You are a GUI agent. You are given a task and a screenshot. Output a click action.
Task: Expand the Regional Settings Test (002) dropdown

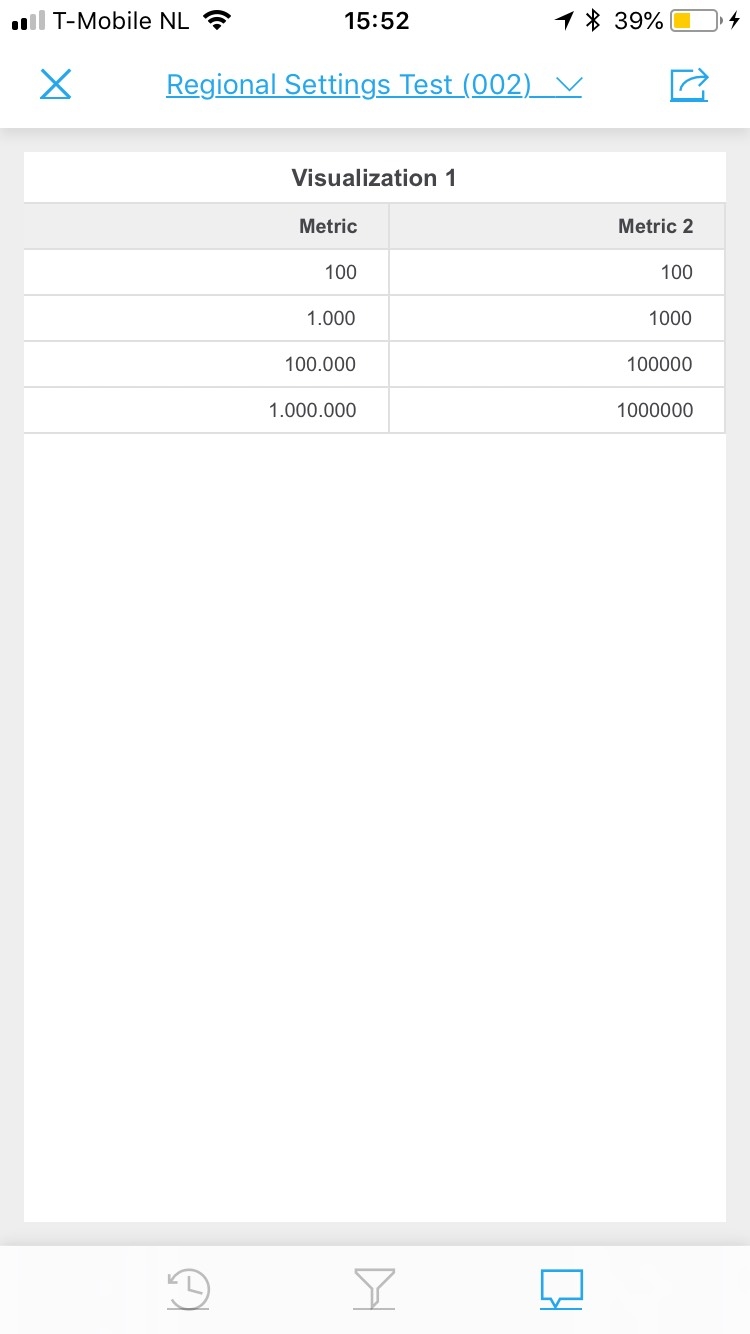[567, 86]
